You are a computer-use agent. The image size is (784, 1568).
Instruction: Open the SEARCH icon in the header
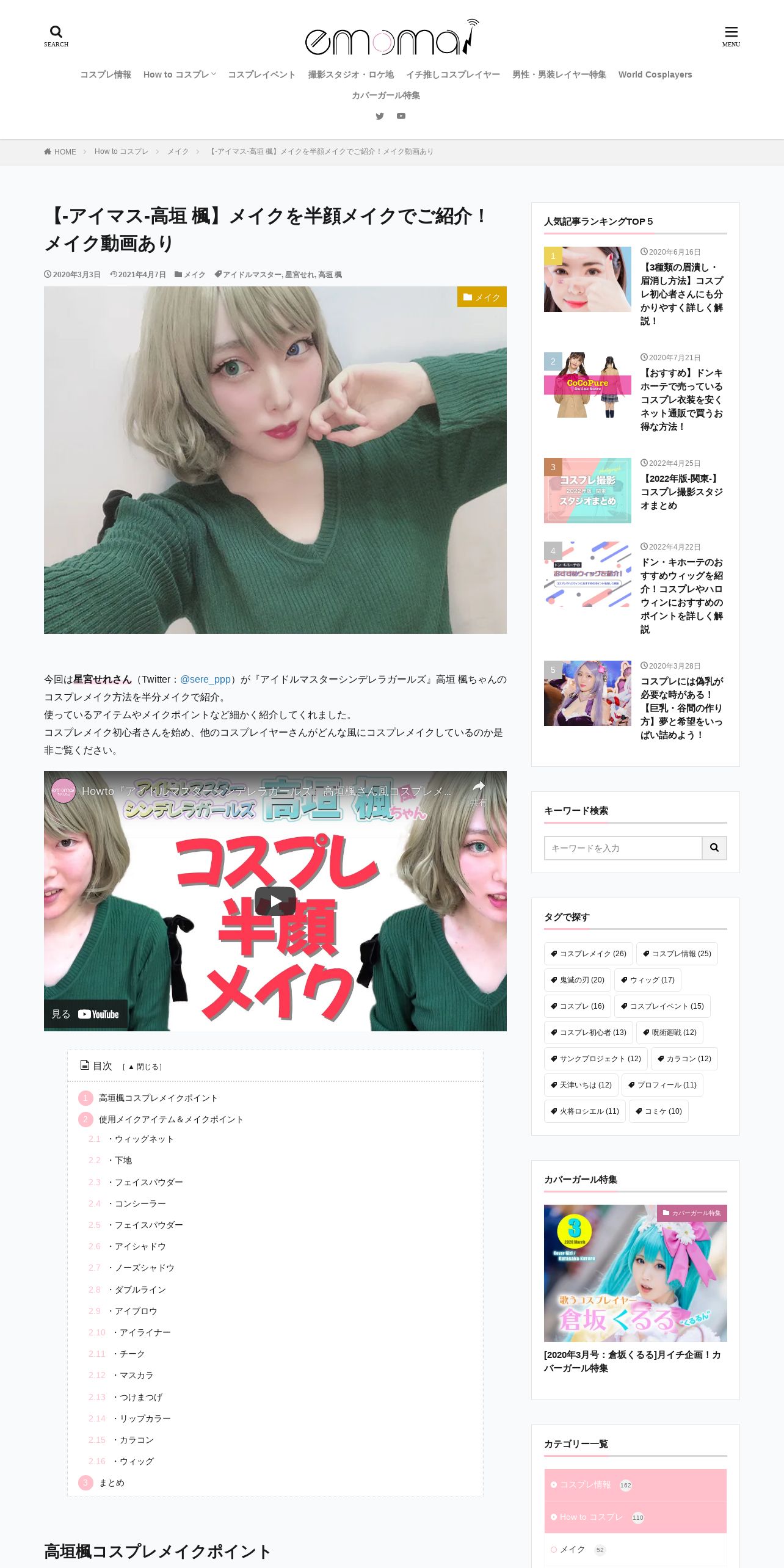pos(56,37)
